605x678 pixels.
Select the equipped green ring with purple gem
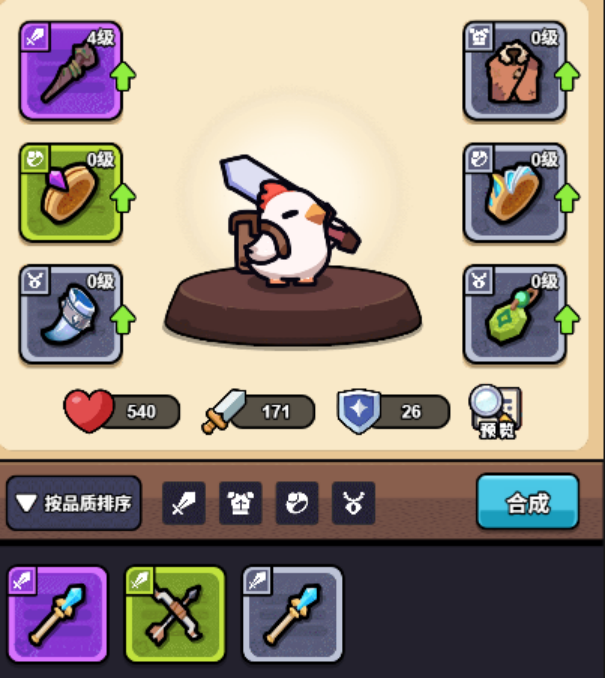tap(70, 192)
